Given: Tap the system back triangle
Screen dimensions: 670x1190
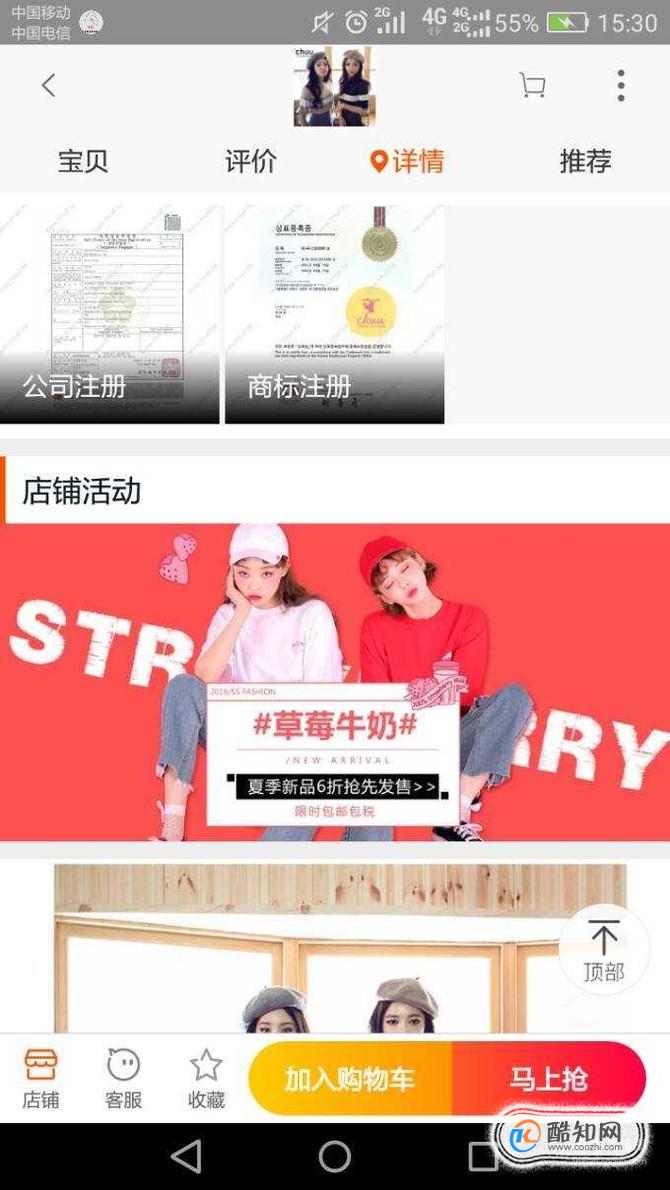Looking at the screenshot, I should pyautogui.click(x=187, y=1157).
